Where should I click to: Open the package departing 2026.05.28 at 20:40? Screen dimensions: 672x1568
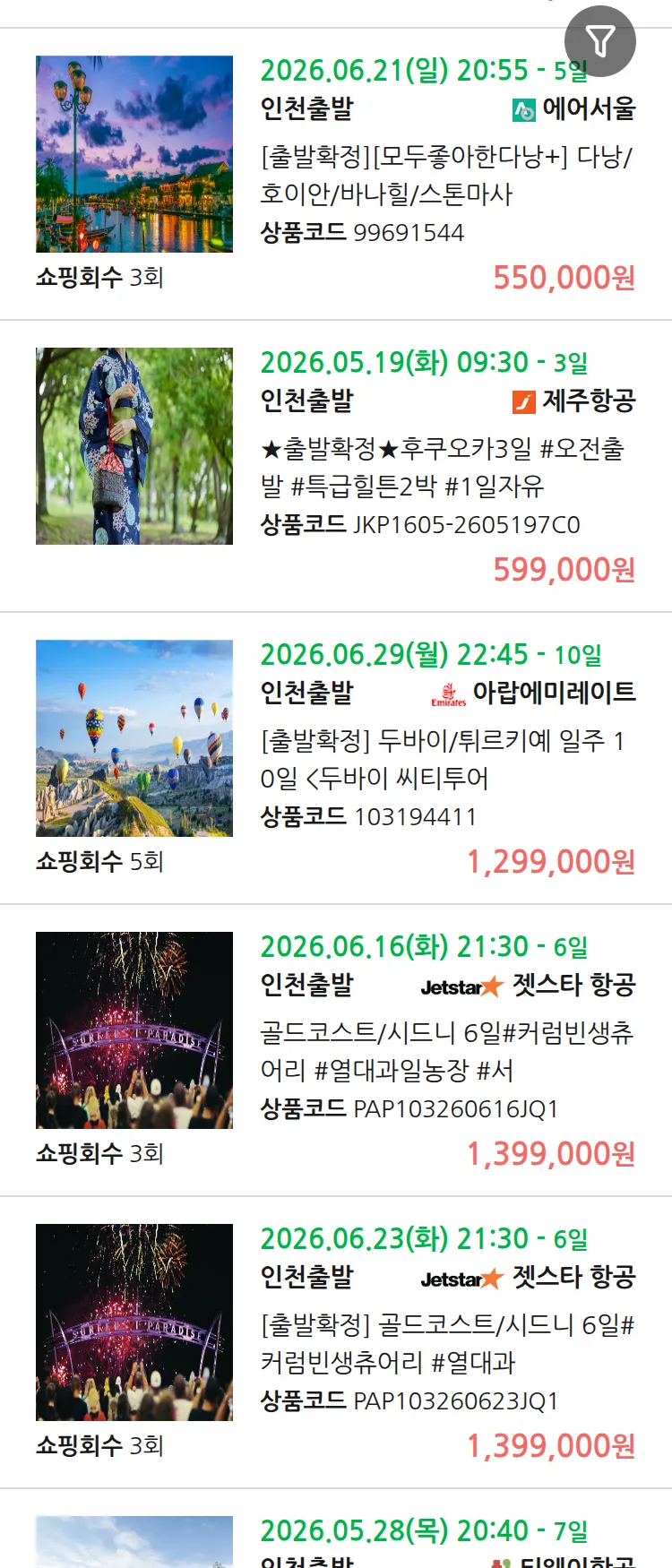423,1532
